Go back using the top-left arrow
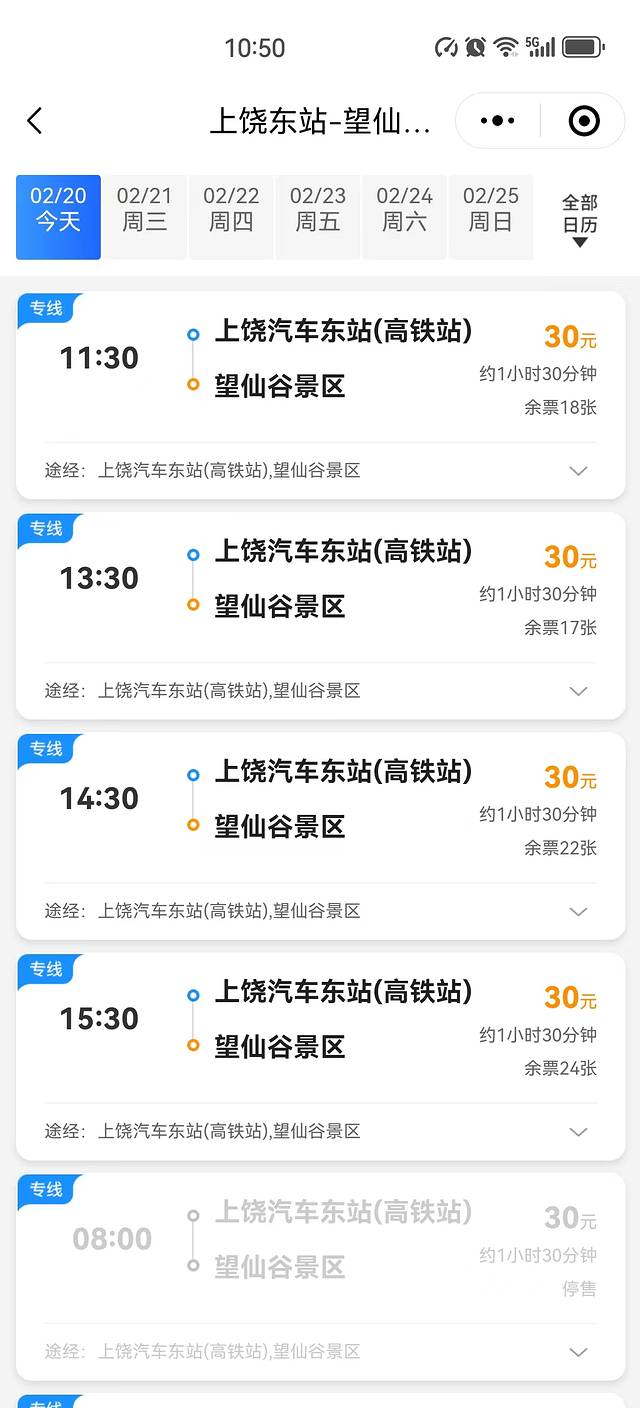 coord(35,121)
